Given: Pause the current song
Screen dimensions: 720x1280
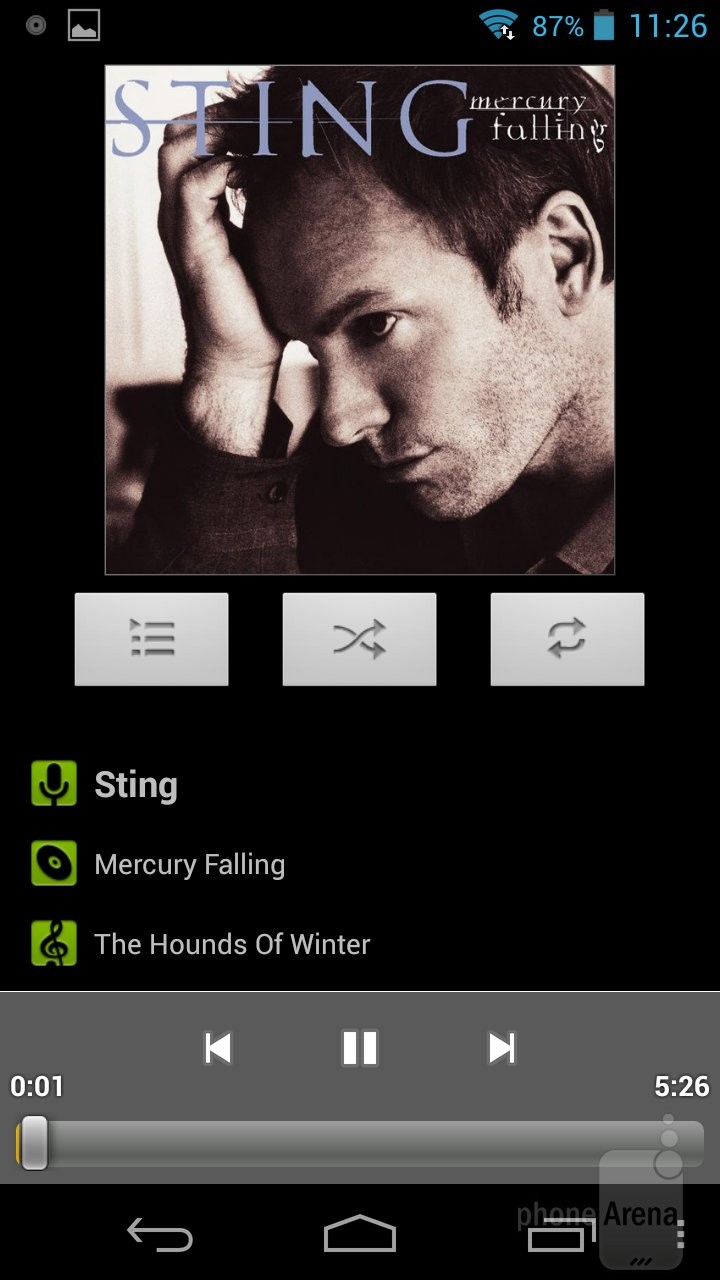Looking at the screenshot, I should point(360,1048).
